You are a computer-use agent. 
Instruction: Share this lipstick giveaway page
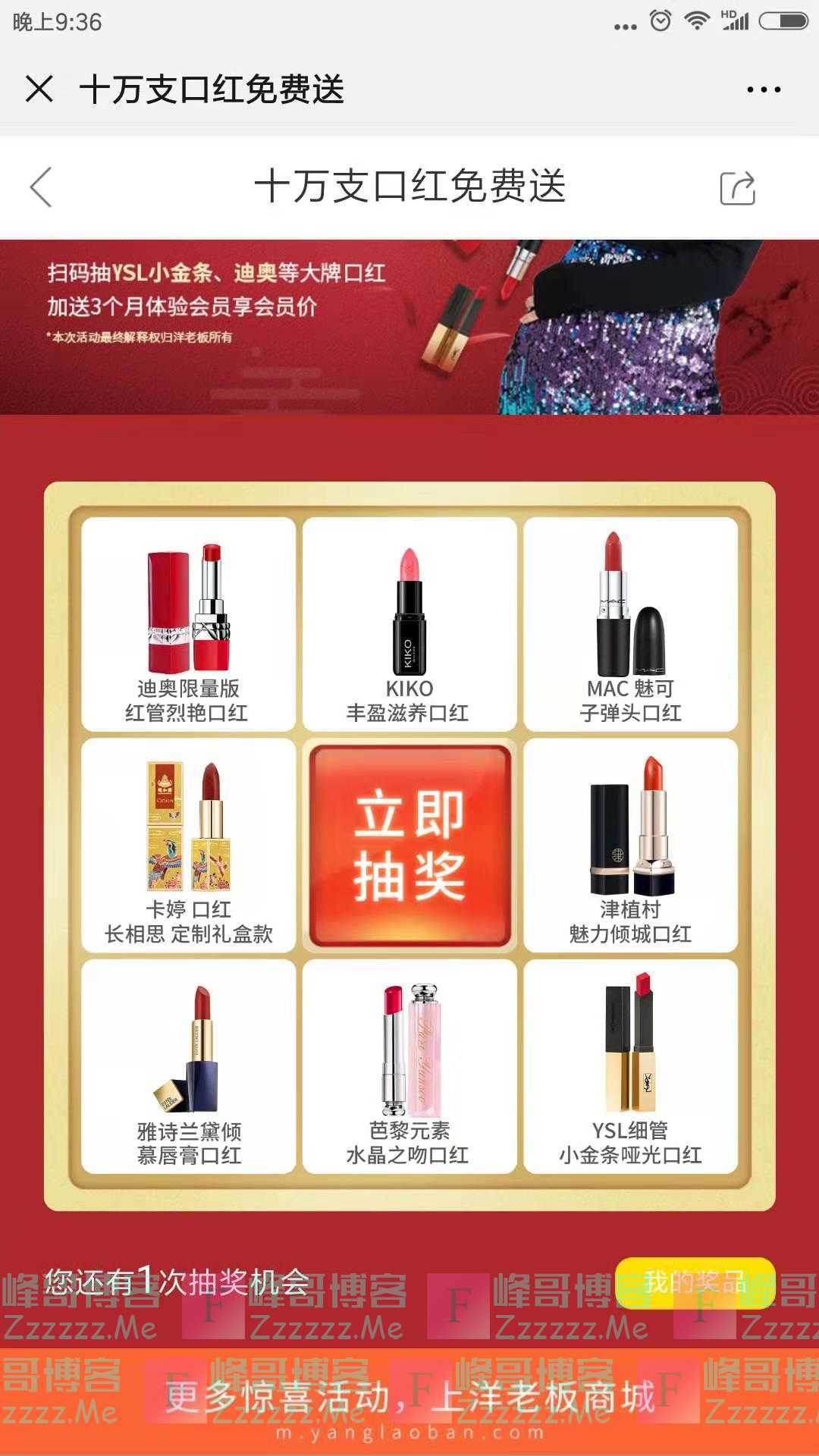(x=737, y=187)
